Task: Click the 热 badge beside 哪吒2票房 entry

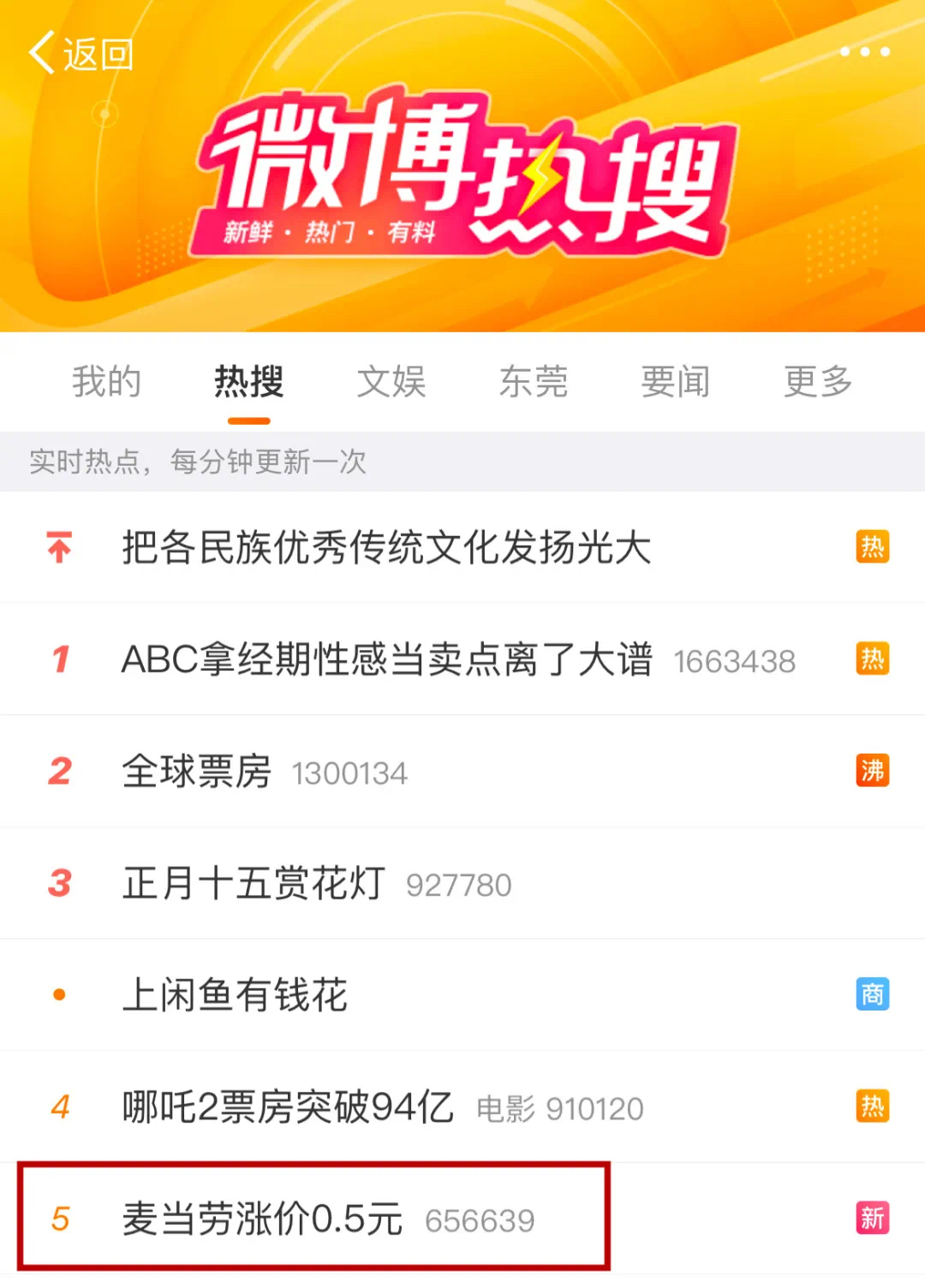Action: (x=873, y=1106)
